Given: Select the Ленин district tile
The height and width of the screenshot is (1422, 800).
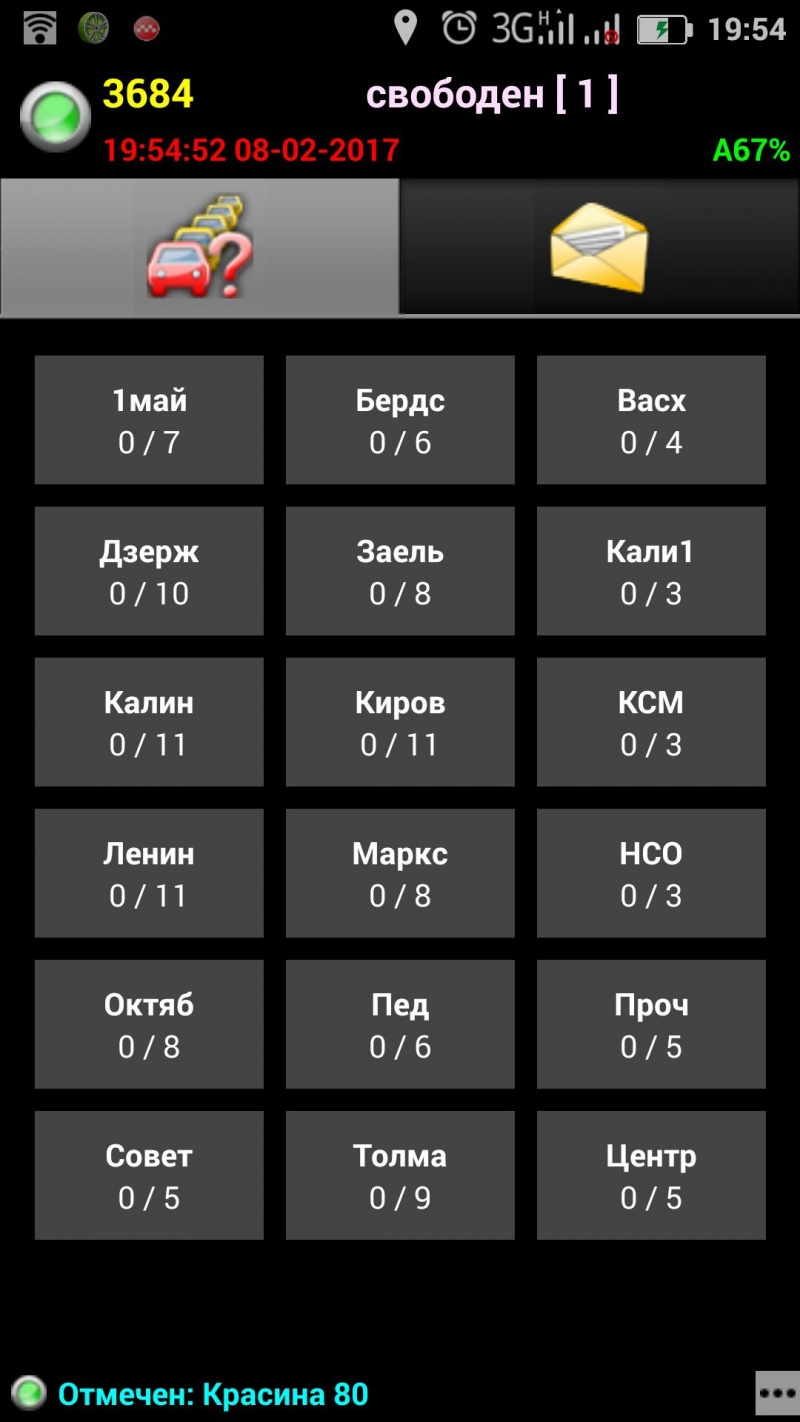Looking at the screenshot, I should (149, 873).
